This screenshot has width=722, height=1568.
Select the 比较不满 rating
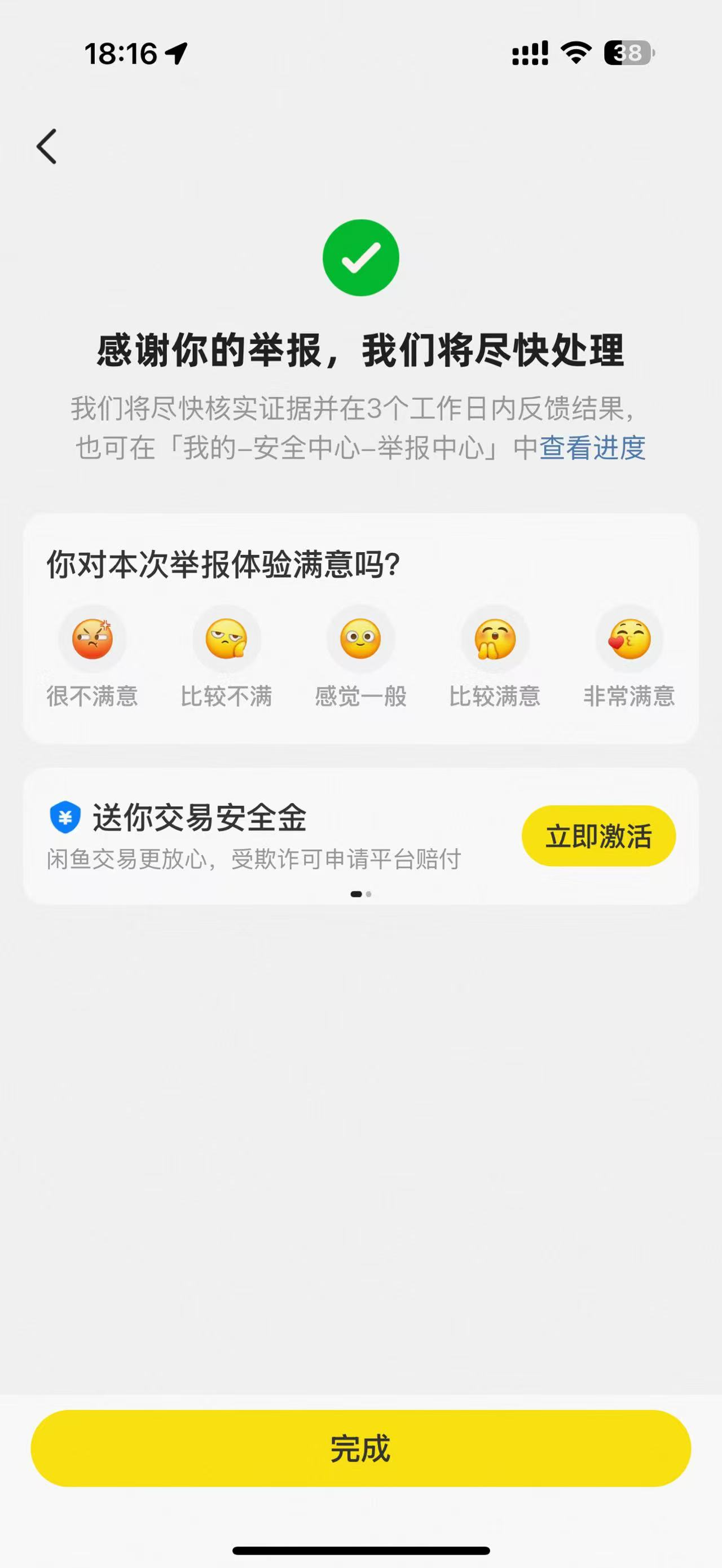pyautogui.click(x=226, y=640)
